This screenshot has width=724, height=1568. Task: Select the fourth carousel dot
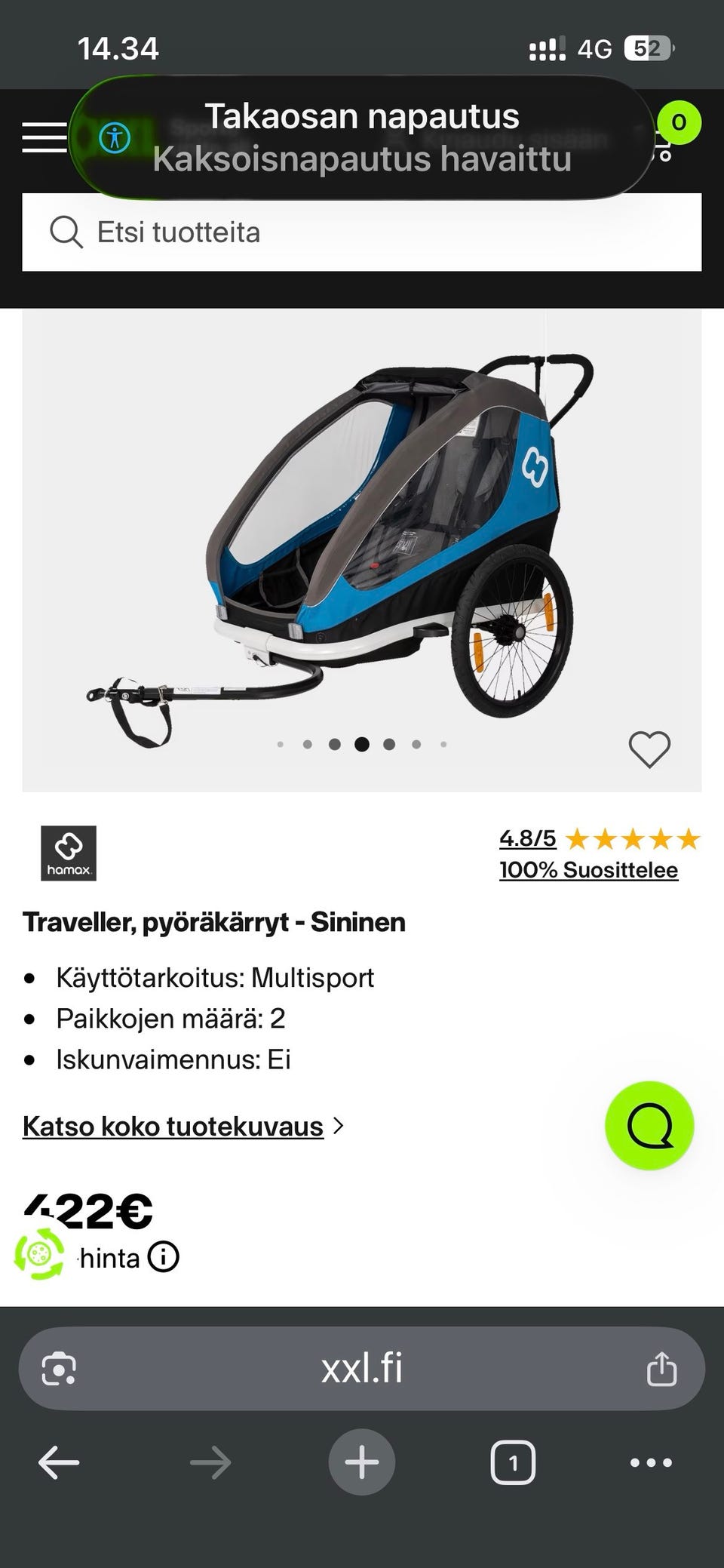(362, 744)
